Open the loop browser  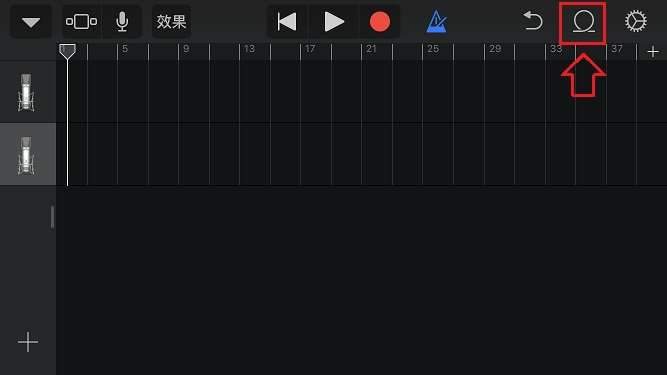click(x=583, y=22)
